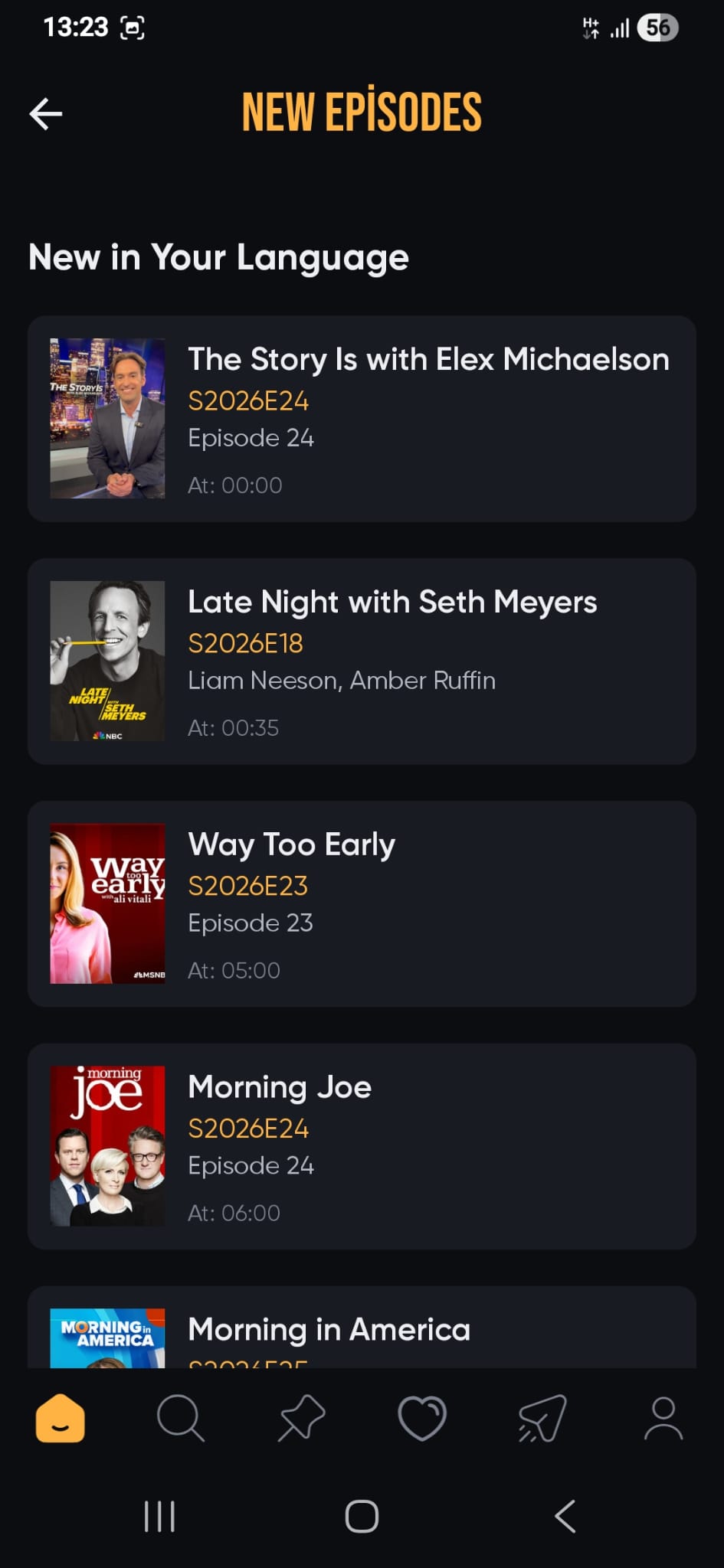
Task: Open the profile tab
Action: (663, 1419)
